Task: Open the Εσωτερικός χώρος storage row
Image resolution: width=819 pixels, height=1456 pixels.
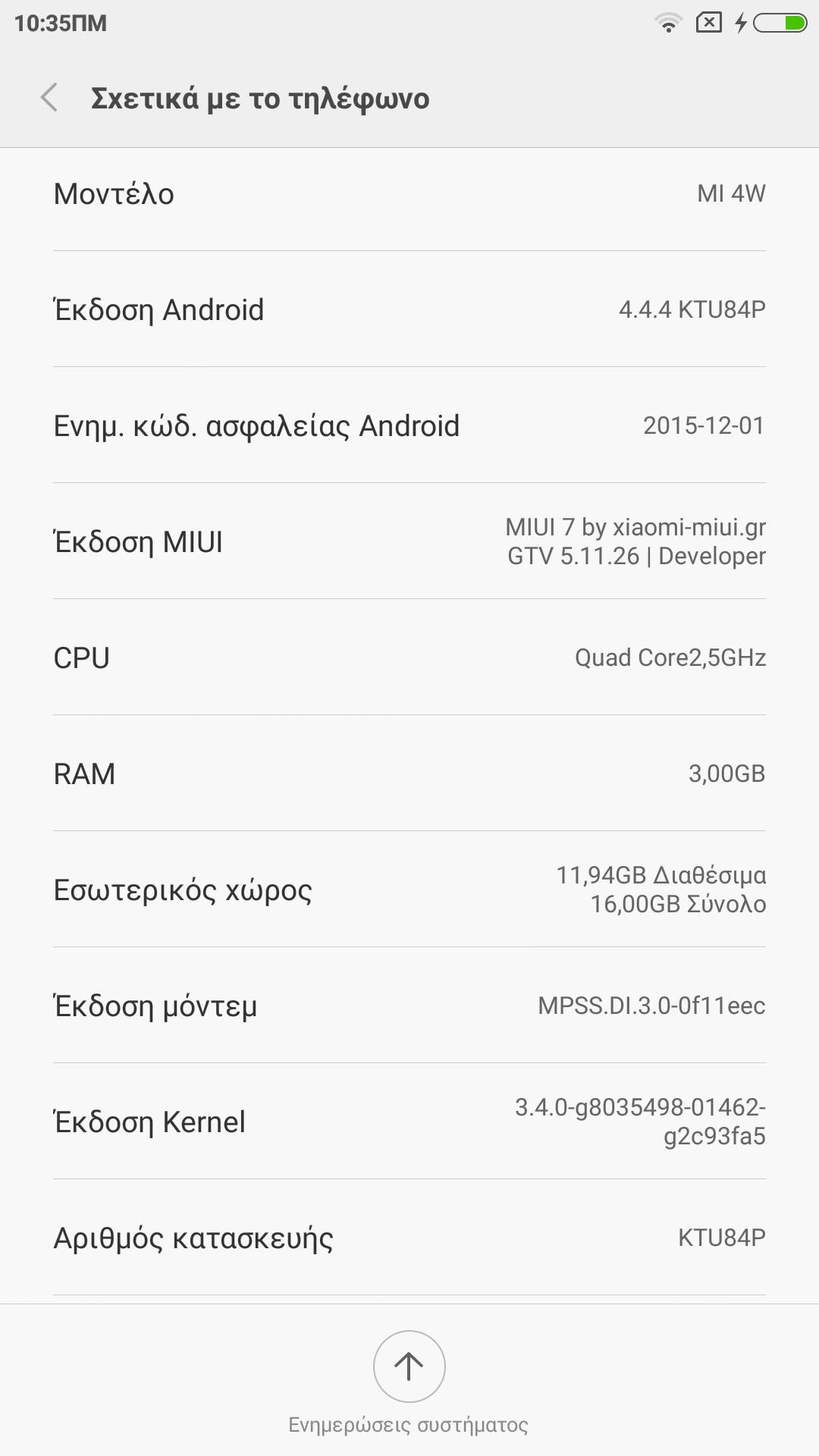Action: [x=409, y=890]
